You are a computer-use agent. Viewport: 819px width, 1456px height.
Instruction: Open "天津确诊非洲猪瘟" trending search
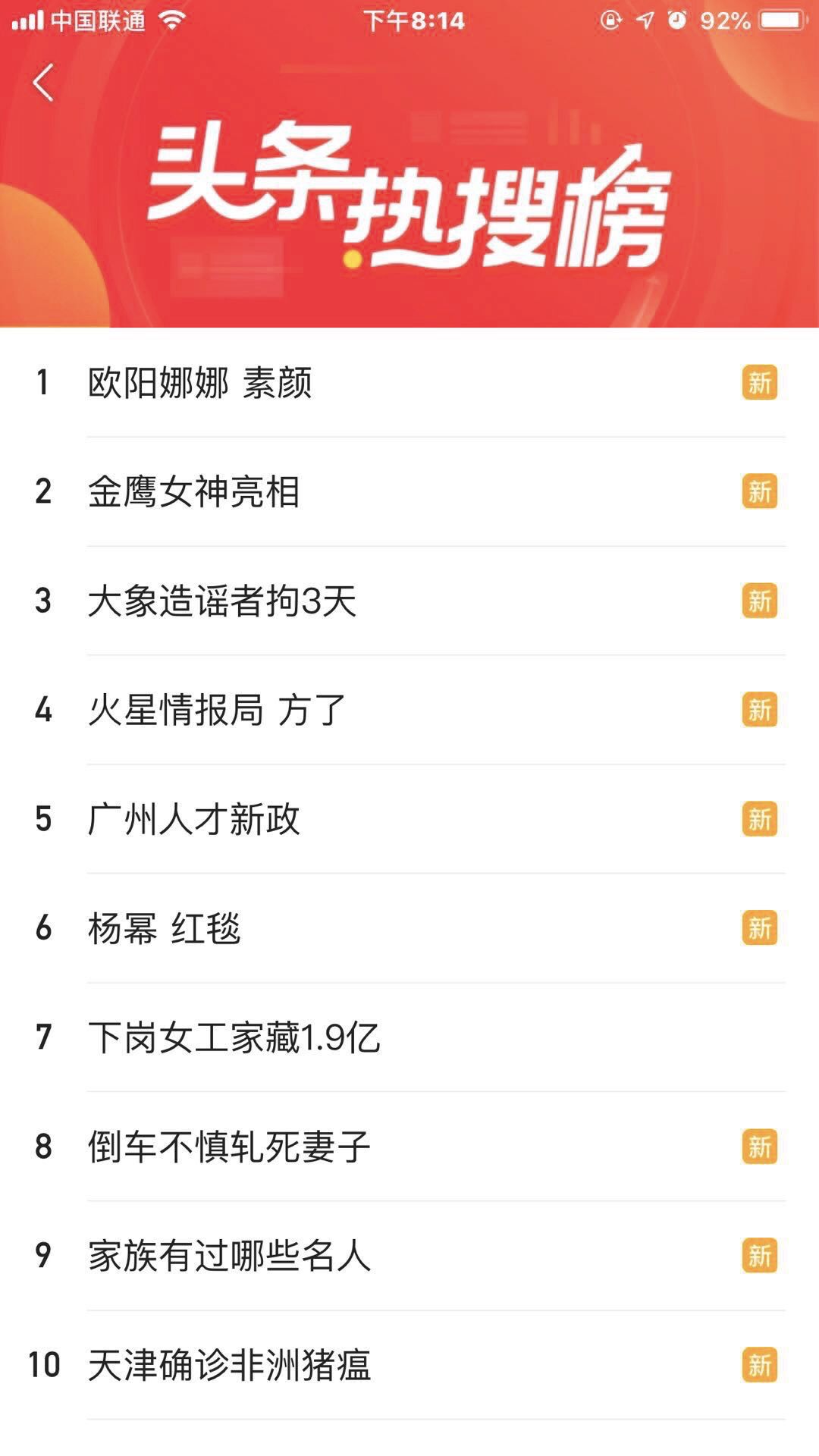point(229,1366)
